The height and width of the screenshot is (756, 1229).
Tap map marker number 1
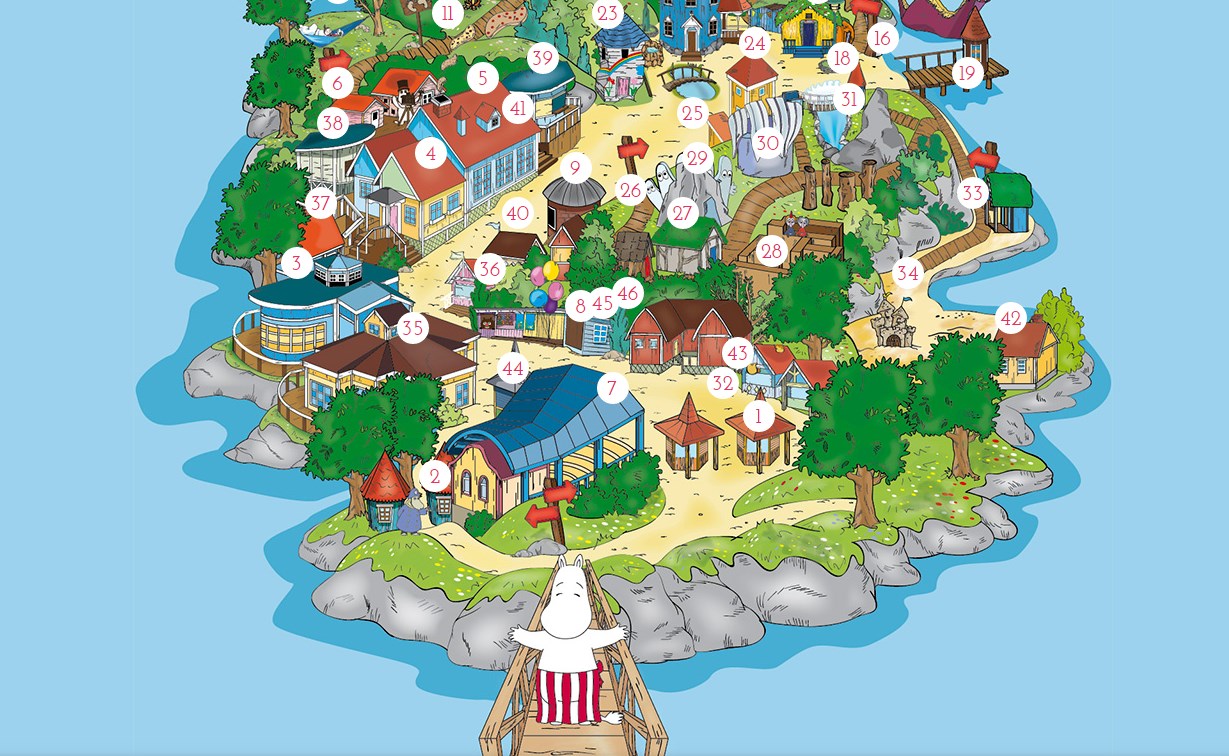pyautogui.click(x=758, y=416)
